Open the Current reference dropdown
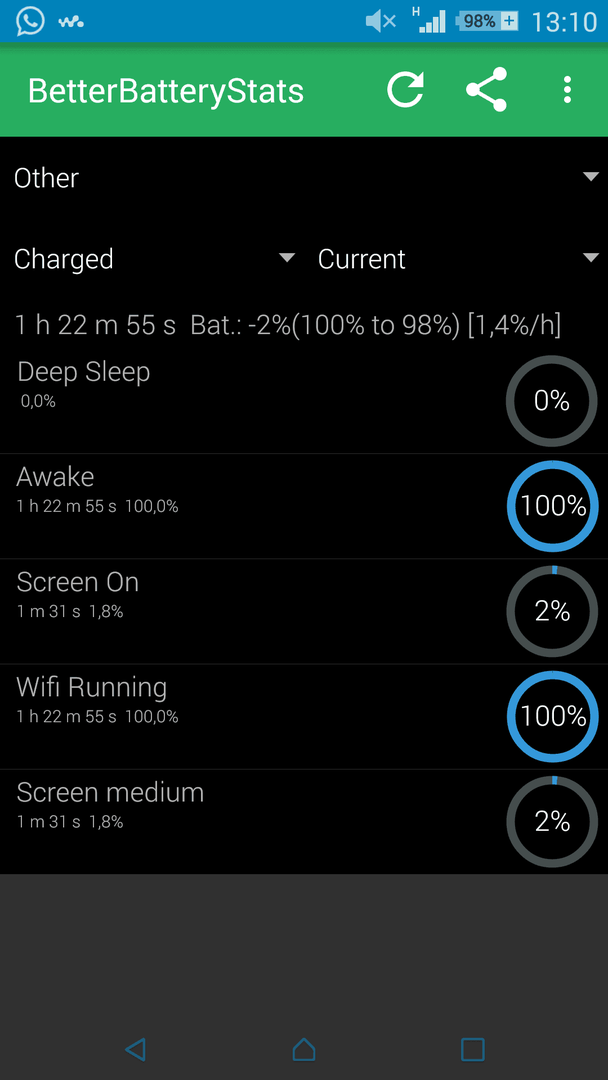This screenshot has width=608, height=1080. 458,259
